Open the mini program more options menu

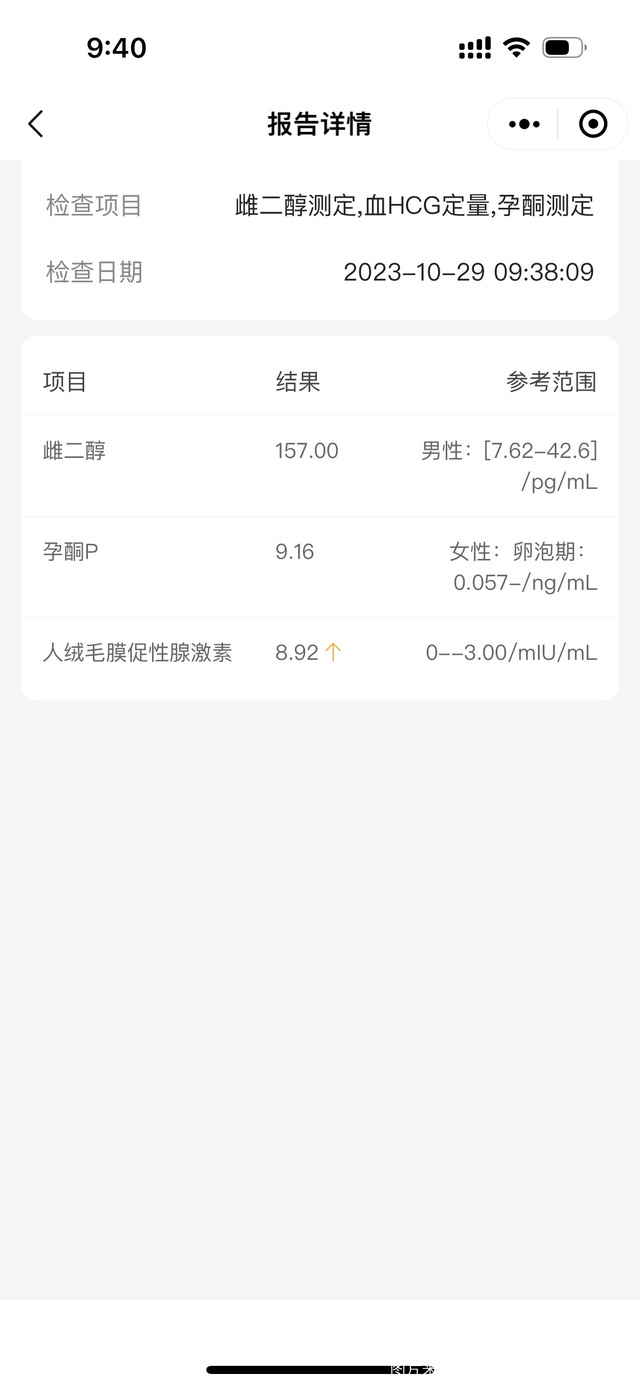524,124
